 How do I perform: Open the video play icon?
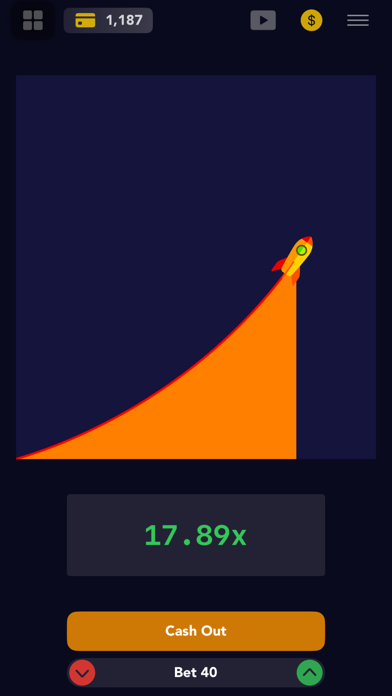263,20
